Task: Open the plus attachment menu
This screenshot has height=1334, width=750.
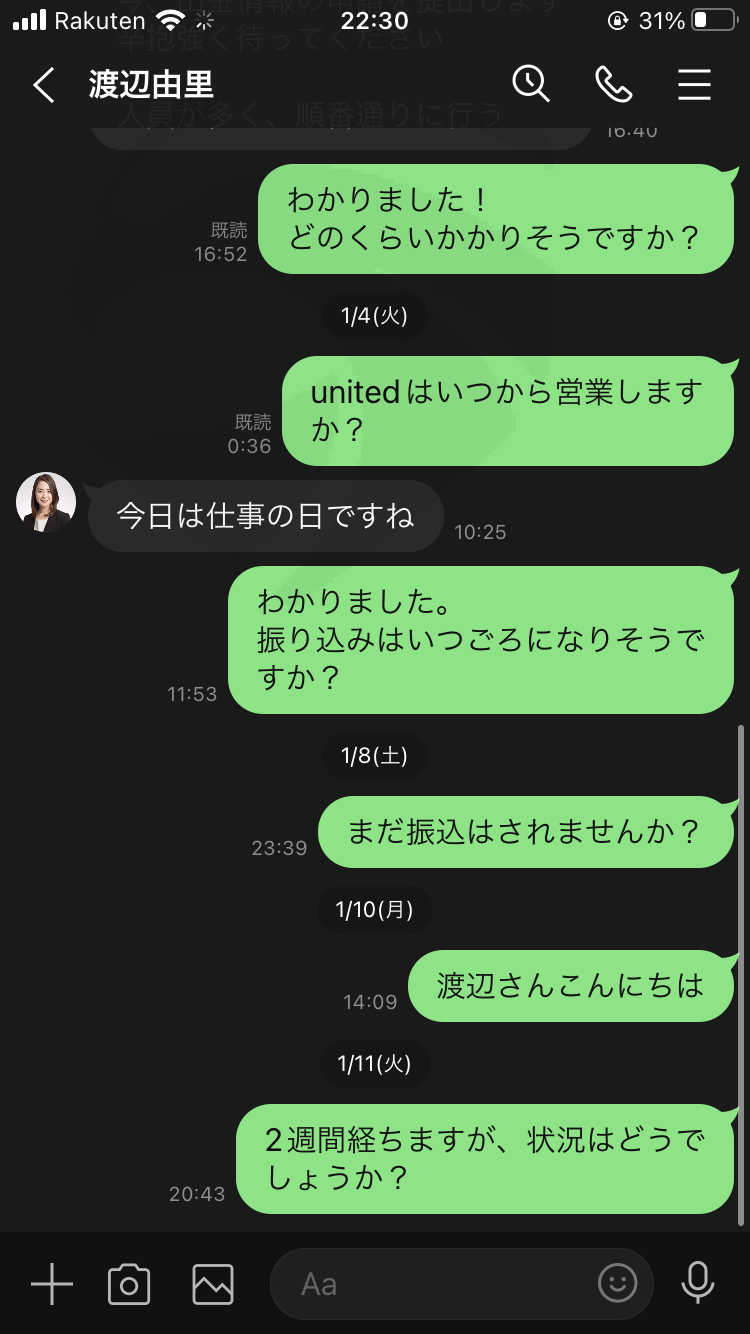Action: (52, 1284)
